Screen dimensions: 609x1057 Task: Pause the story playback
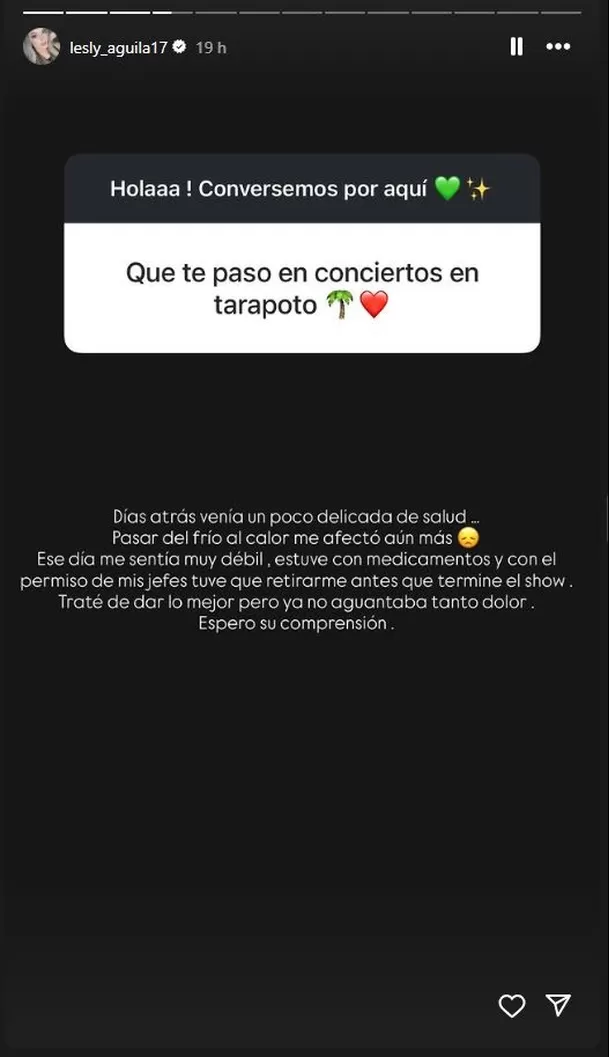(516, 46)
